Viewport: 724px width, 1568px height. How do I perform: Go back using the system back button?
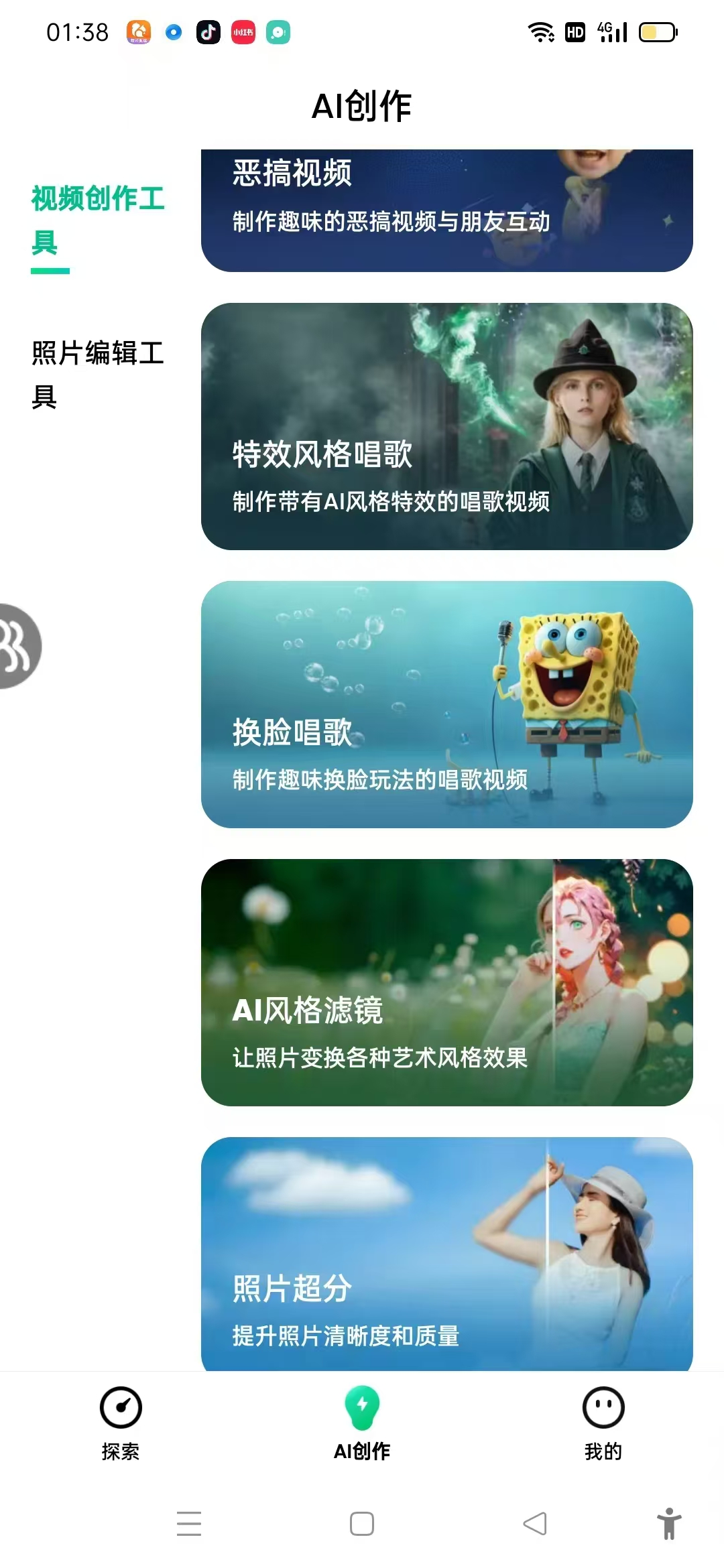click(x=535, y=1524)
